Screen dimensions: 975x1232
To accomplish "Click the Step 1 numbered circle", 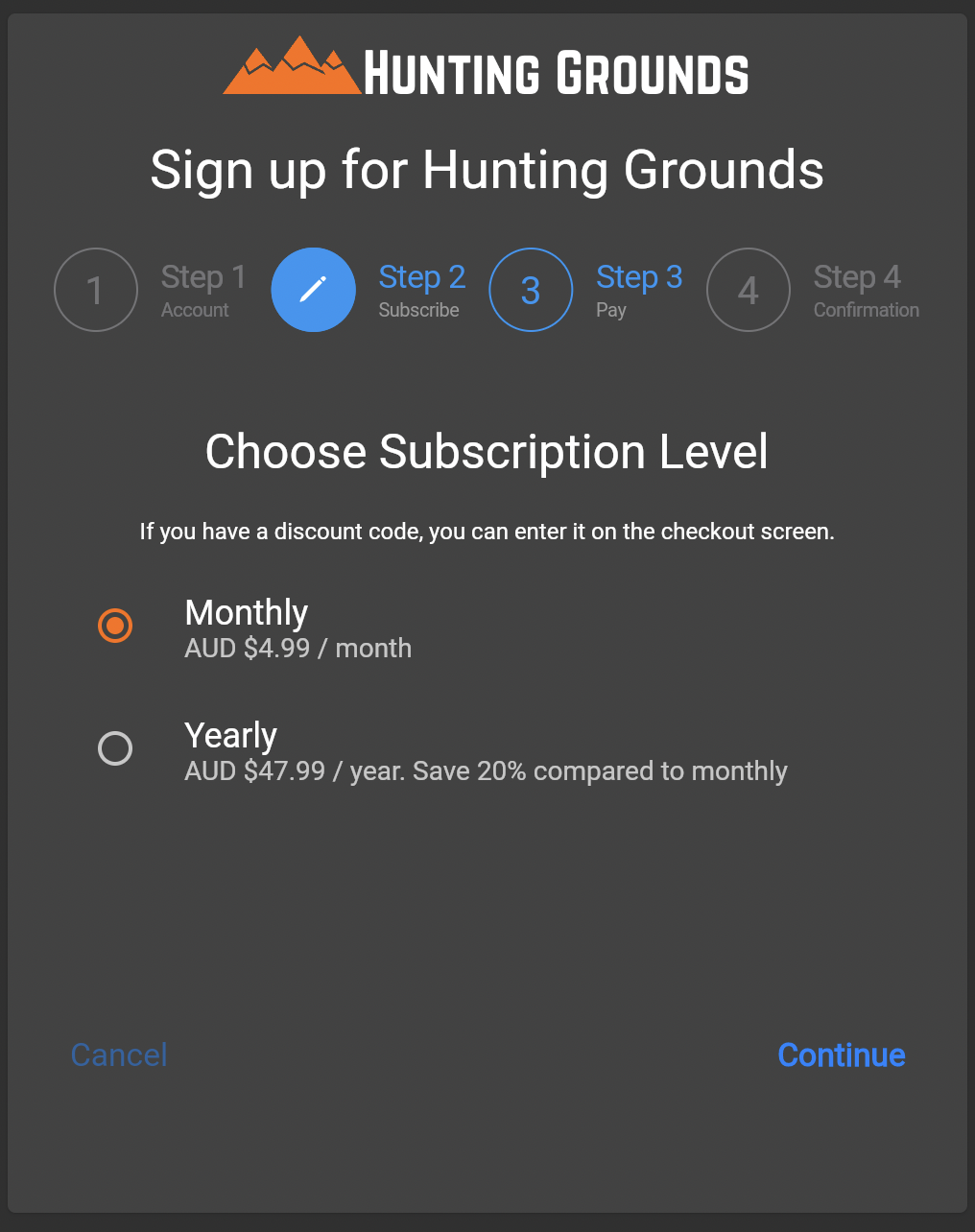I will click(x=96, y=290).
